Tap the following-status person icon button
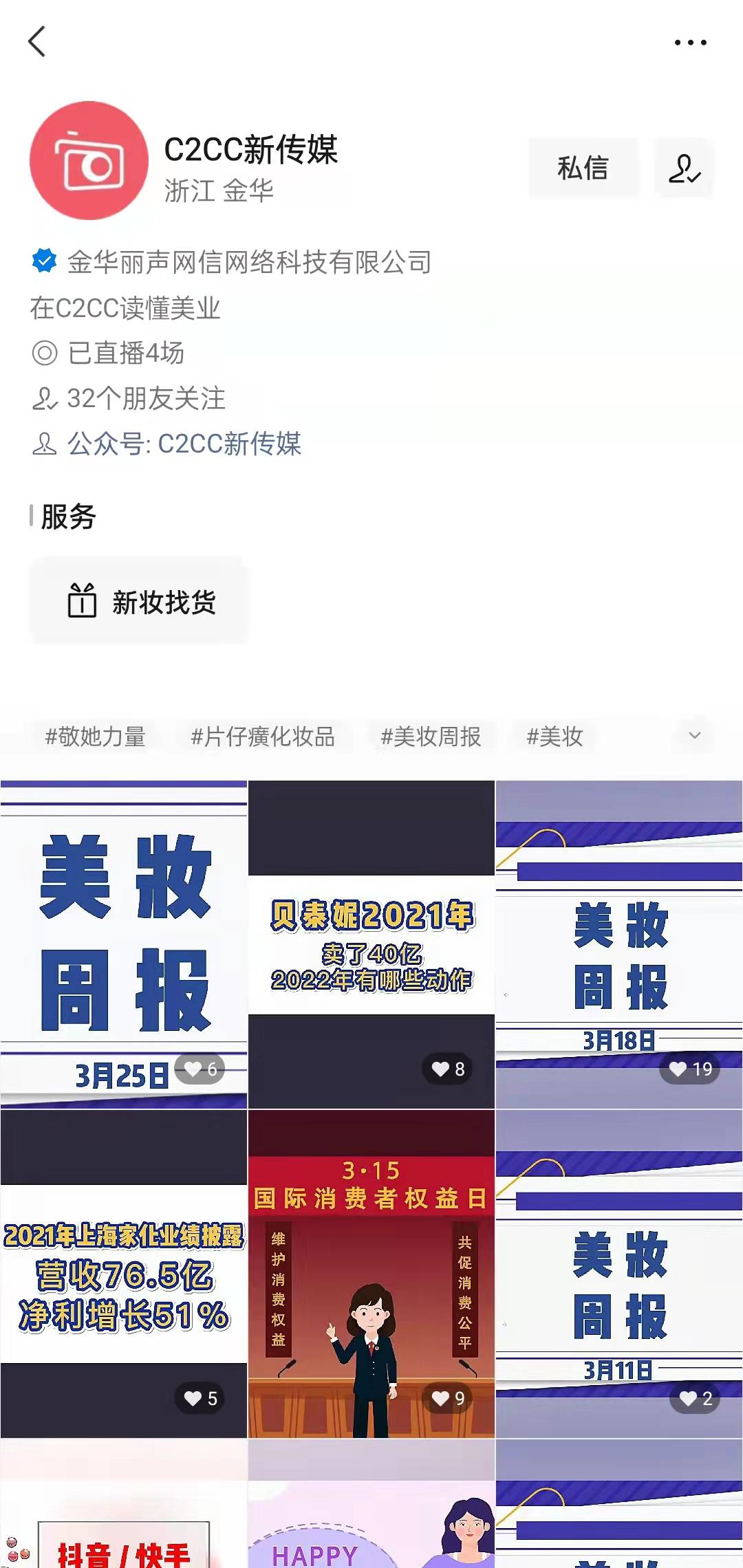The image size is (743, 1568). (x=684, y=168)
